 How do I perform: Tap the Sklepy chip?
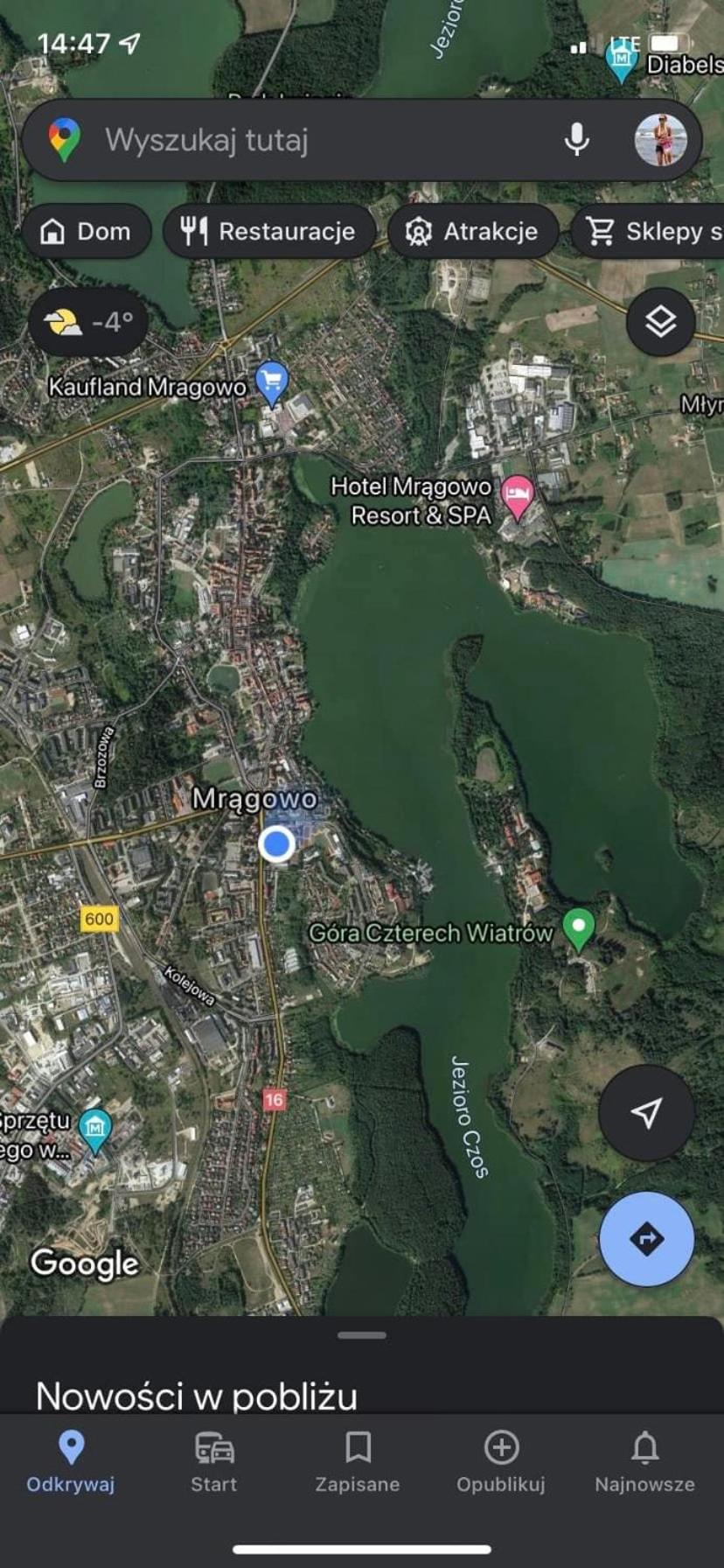648,231
